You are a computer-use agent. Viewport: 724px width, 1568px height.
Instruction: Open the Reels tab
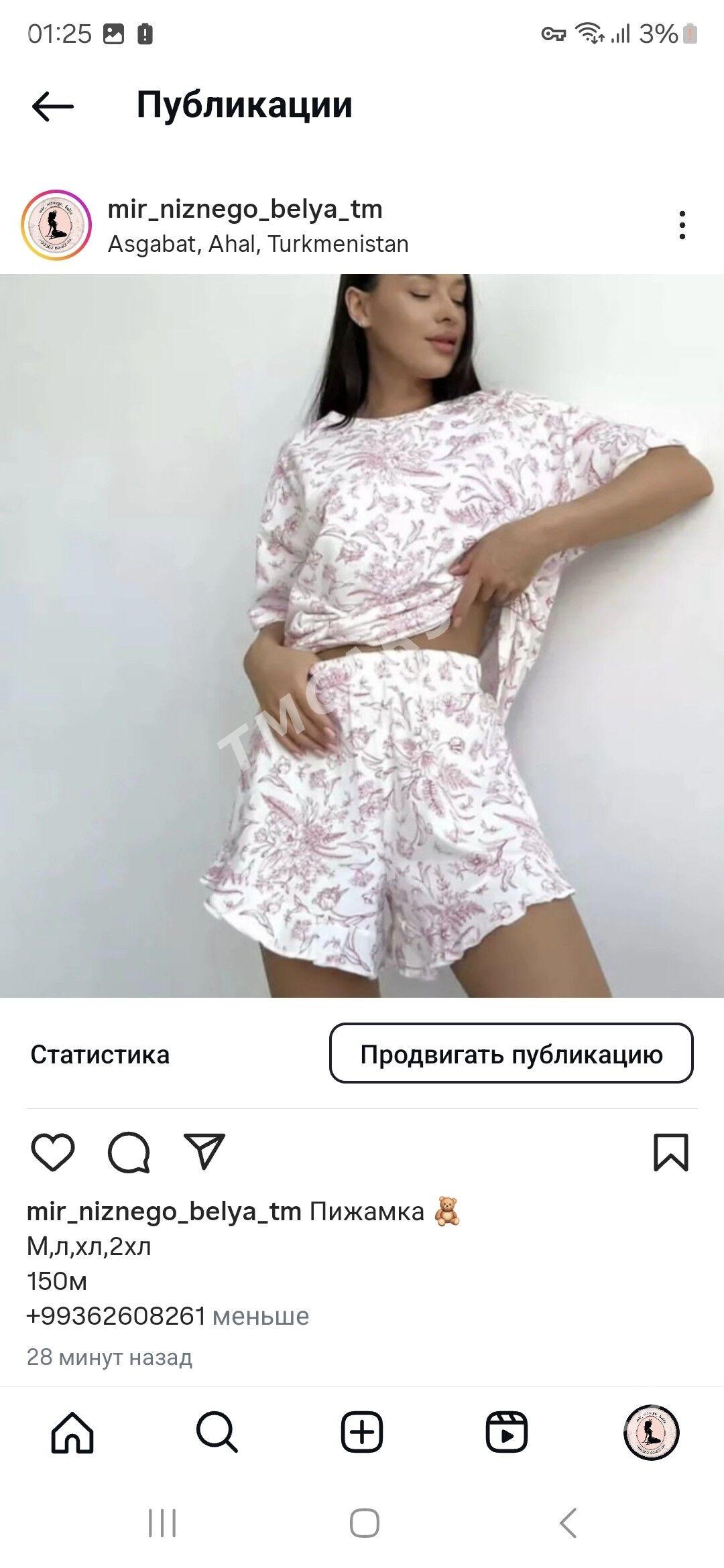coord(507,1433)
